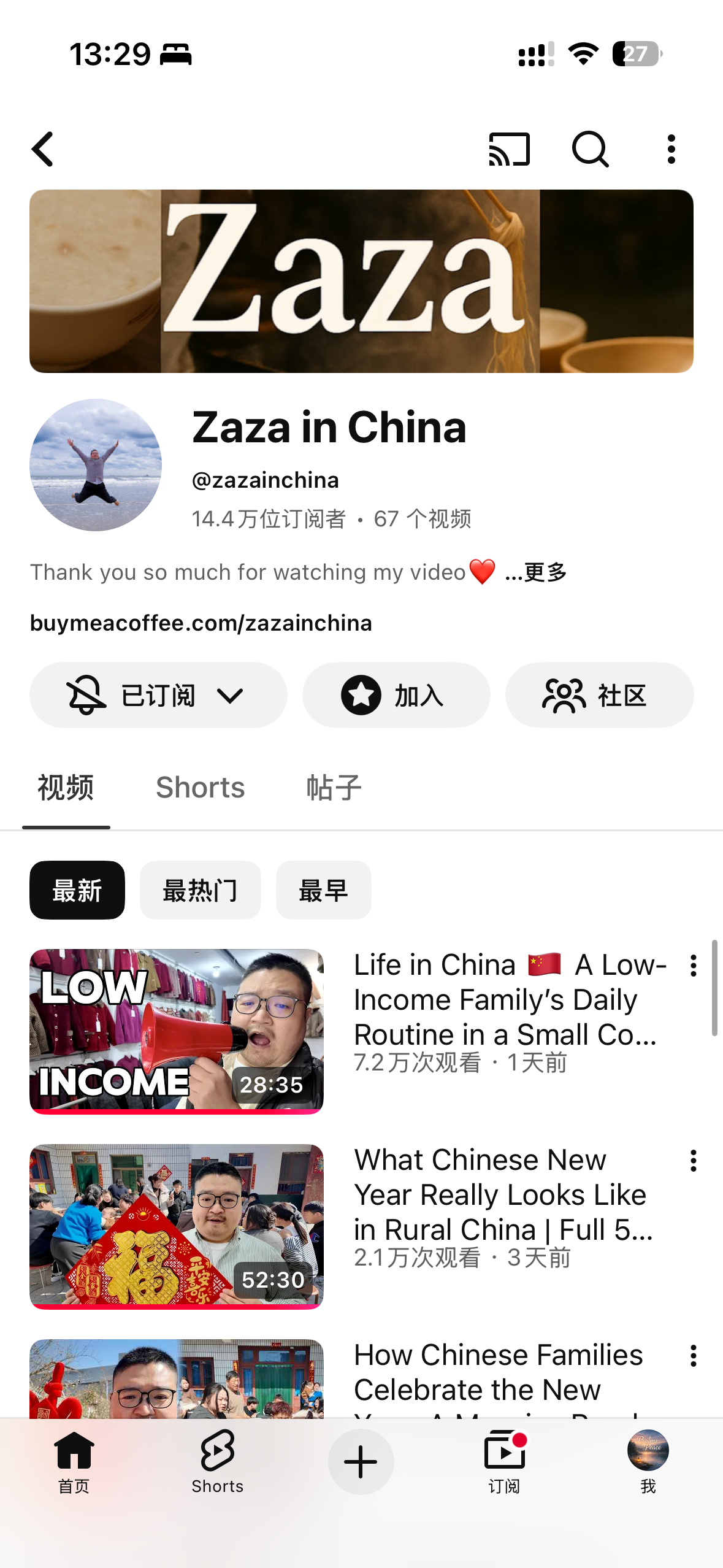This screenshot has height=1568, width=723.
Task: Select the 最热门 sort chip
Action: 200,890
